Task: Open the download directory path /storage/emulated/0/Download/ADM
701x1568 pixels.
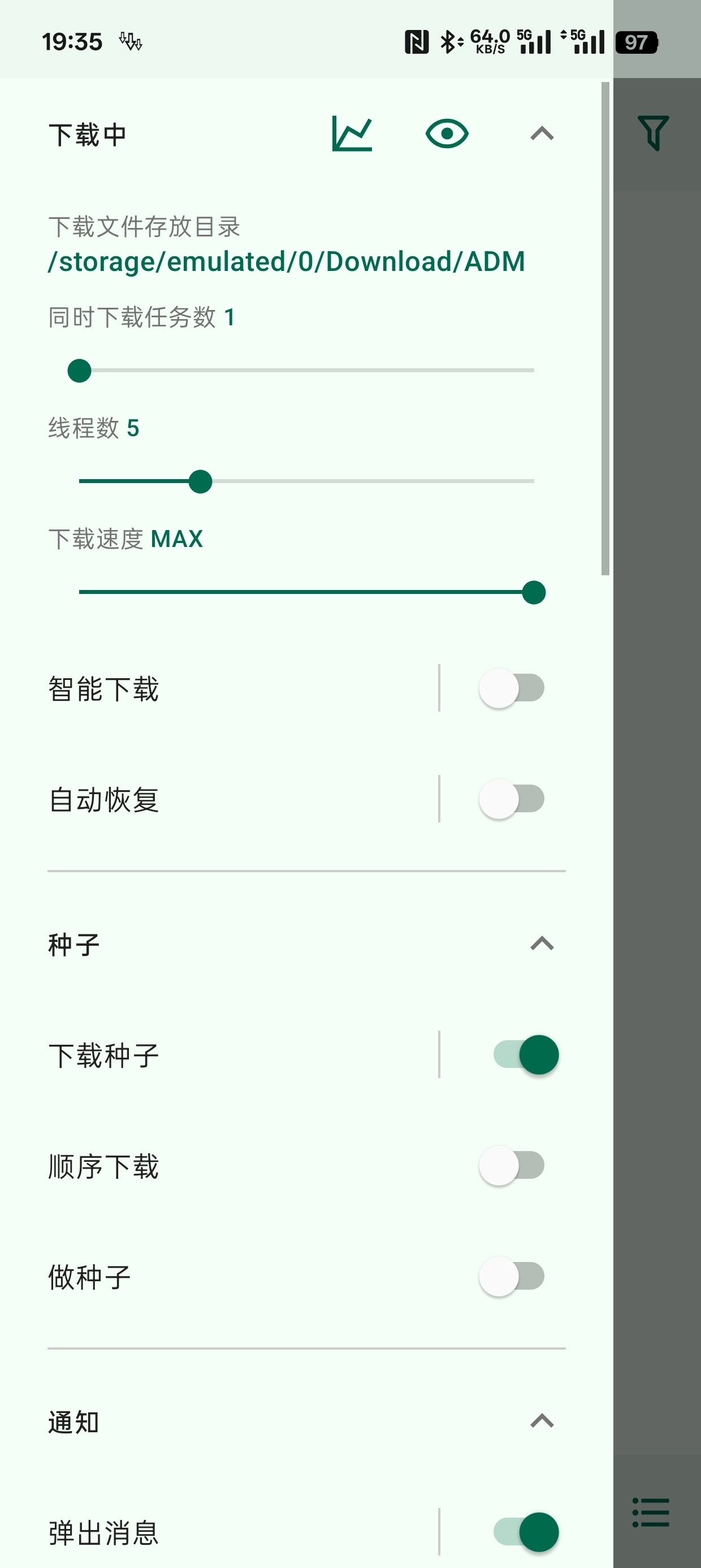Action: click(x=286, y=262)
